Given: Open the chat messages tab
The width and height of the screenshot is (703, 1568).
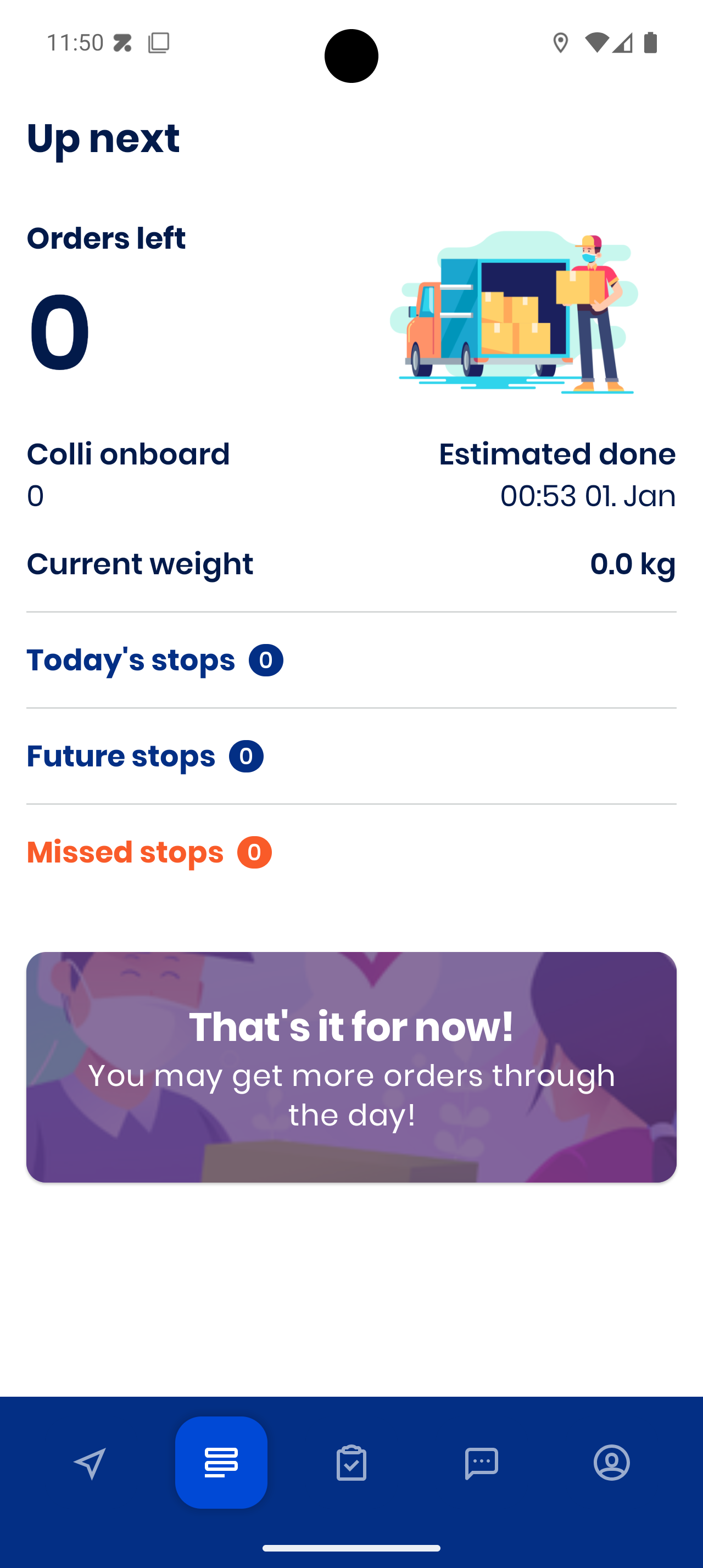Looking at the screenshot, I should [x=482, y=1463].
